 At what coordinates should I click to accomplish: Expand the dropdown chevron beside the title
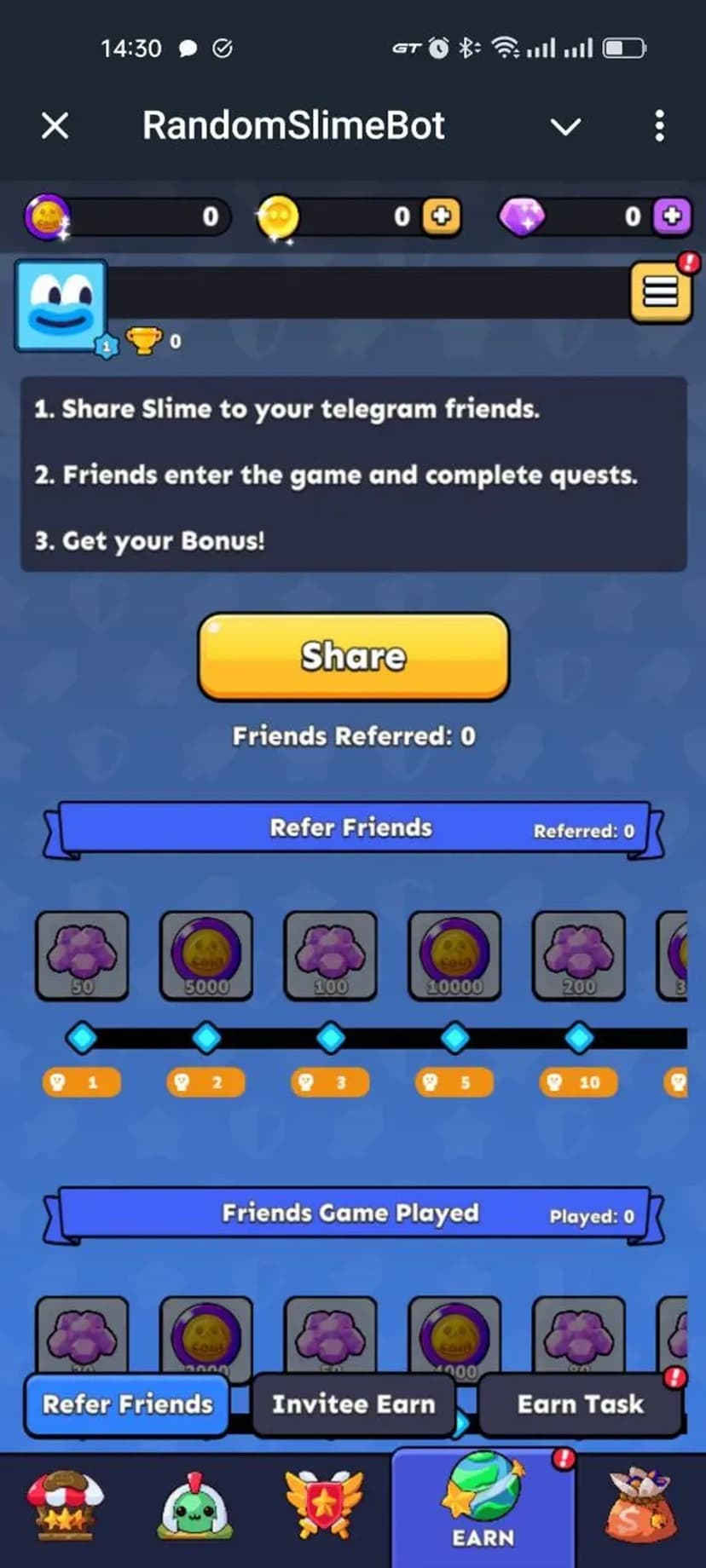[x=565, y=127]
